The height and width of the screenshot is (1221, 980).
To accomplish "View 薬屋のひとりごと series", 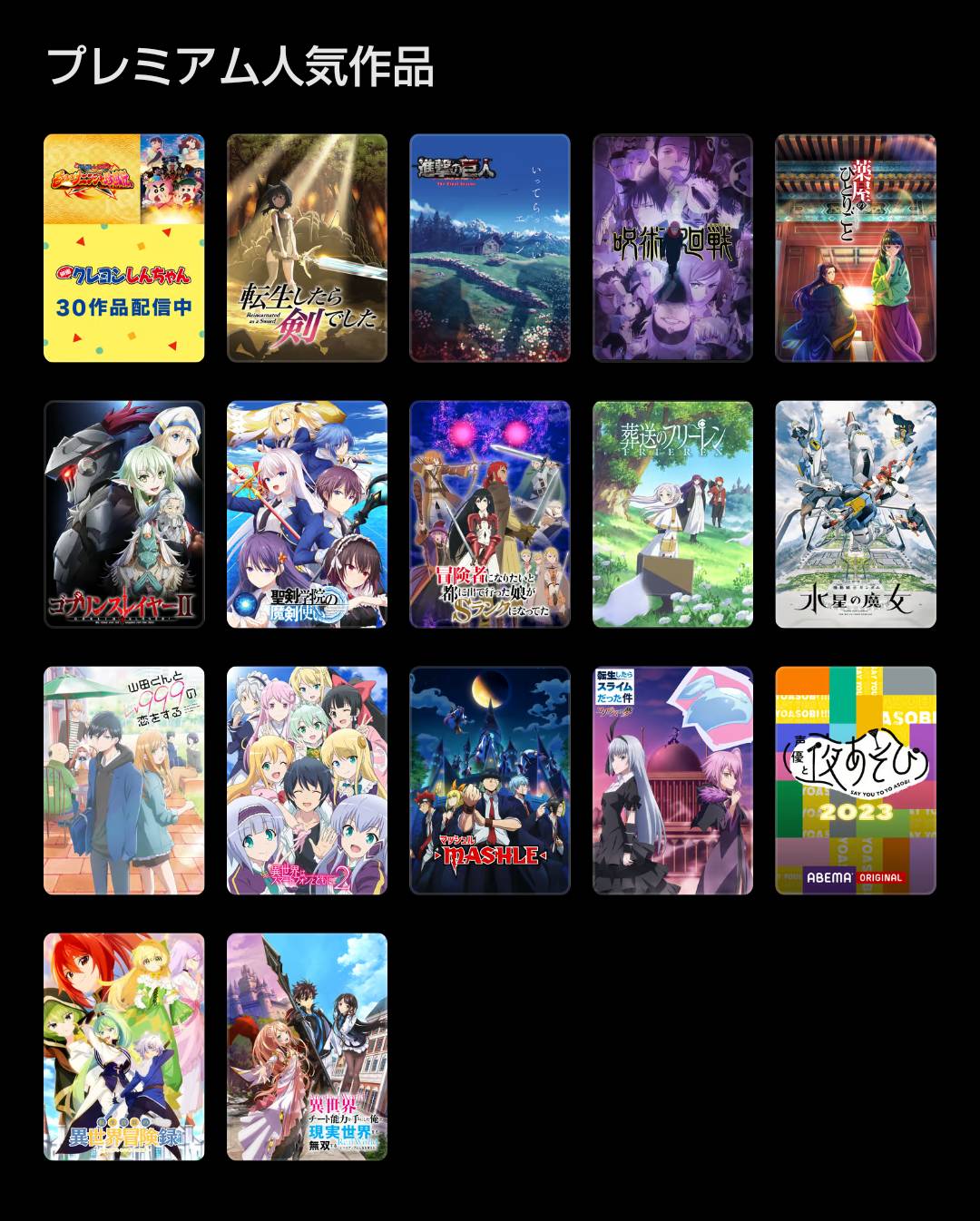I will coord(855,248).
